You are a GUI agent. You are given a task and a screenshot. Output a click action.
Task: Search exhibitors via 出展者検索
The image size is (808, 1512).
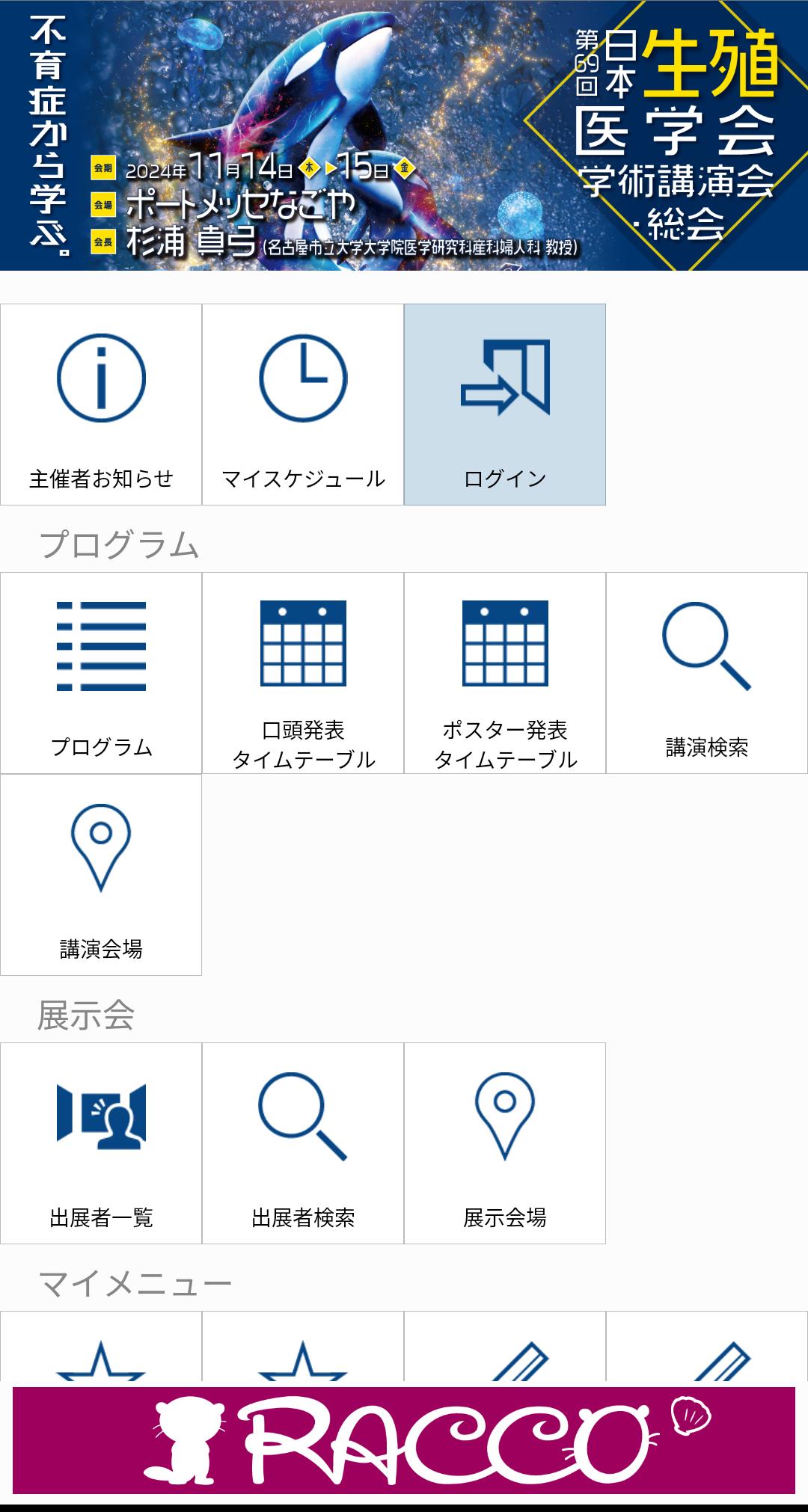click(x=303, y=1143)
